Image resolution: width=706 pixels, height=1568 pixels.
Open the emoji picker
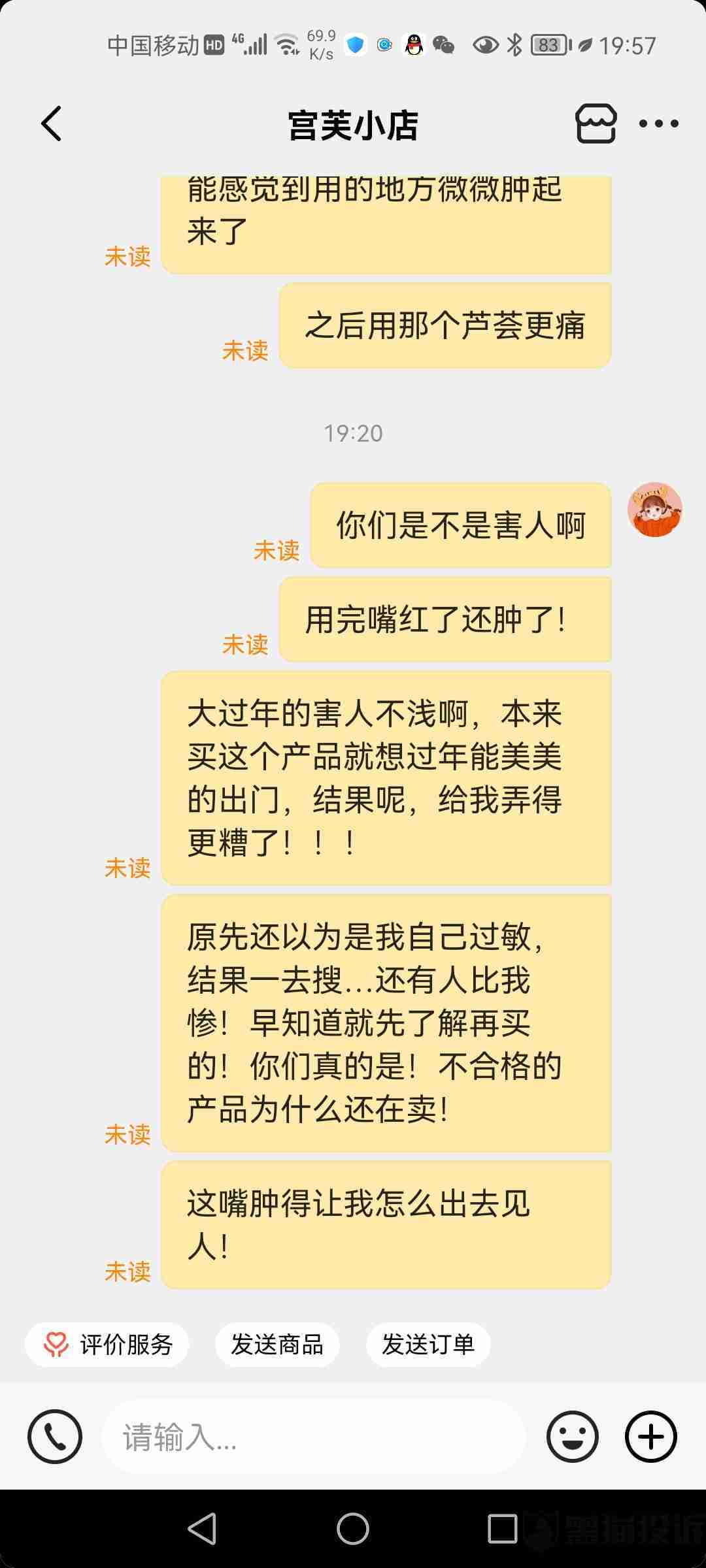(x=572, y=1437)
